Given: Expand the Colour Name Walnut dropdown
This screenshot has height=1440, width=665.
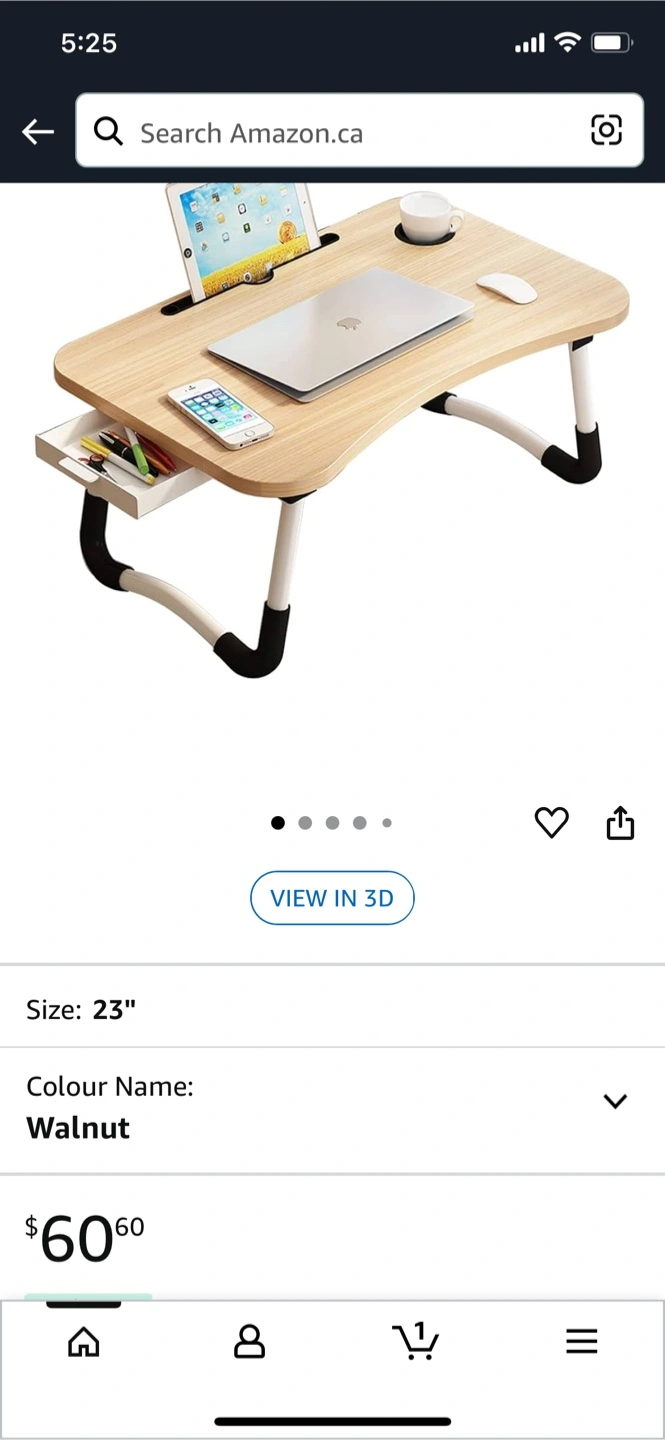Looking at the screenshot, I should (x=614, y=1101).
